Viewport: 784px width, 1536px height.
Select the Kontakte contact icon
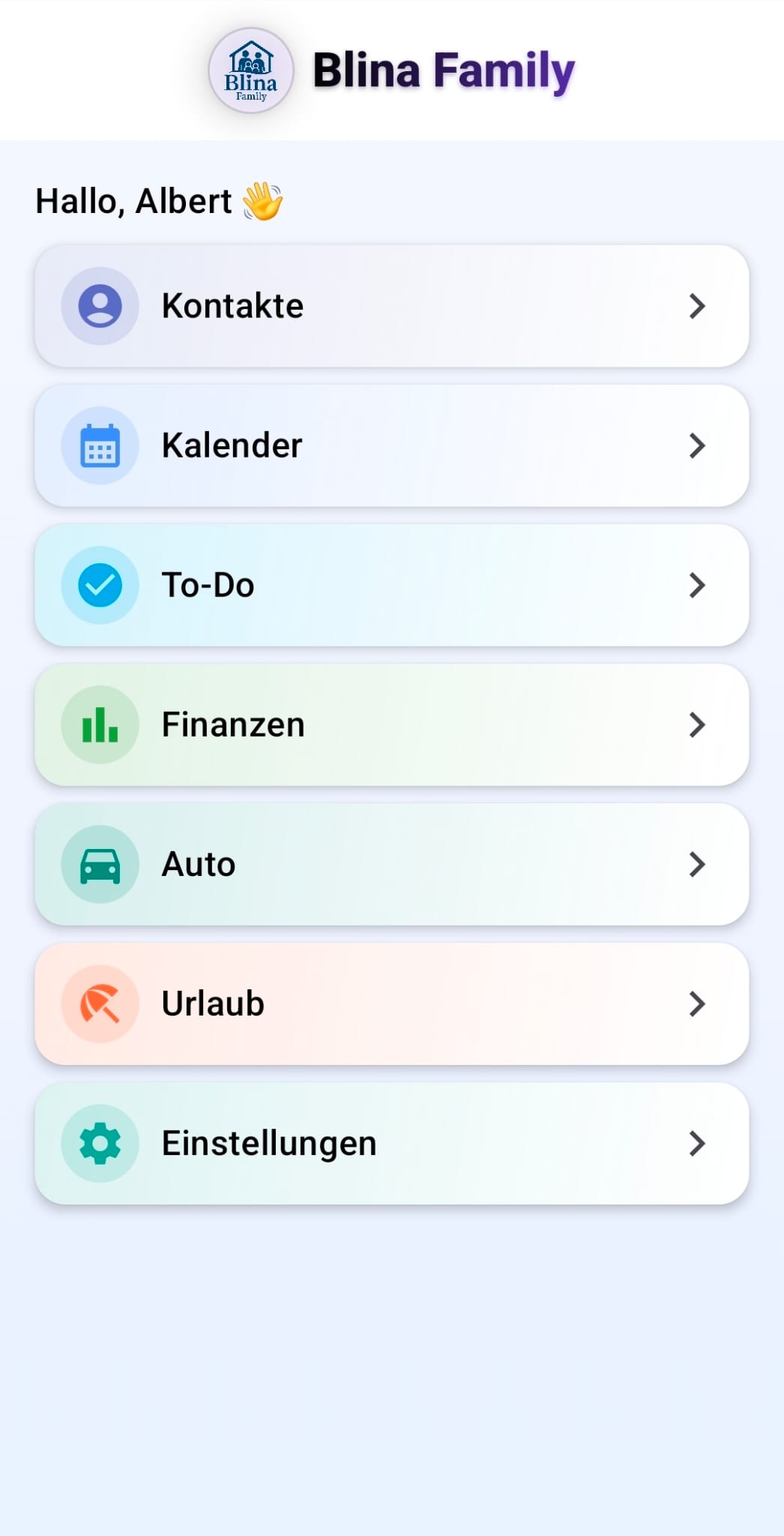point(99,305)
